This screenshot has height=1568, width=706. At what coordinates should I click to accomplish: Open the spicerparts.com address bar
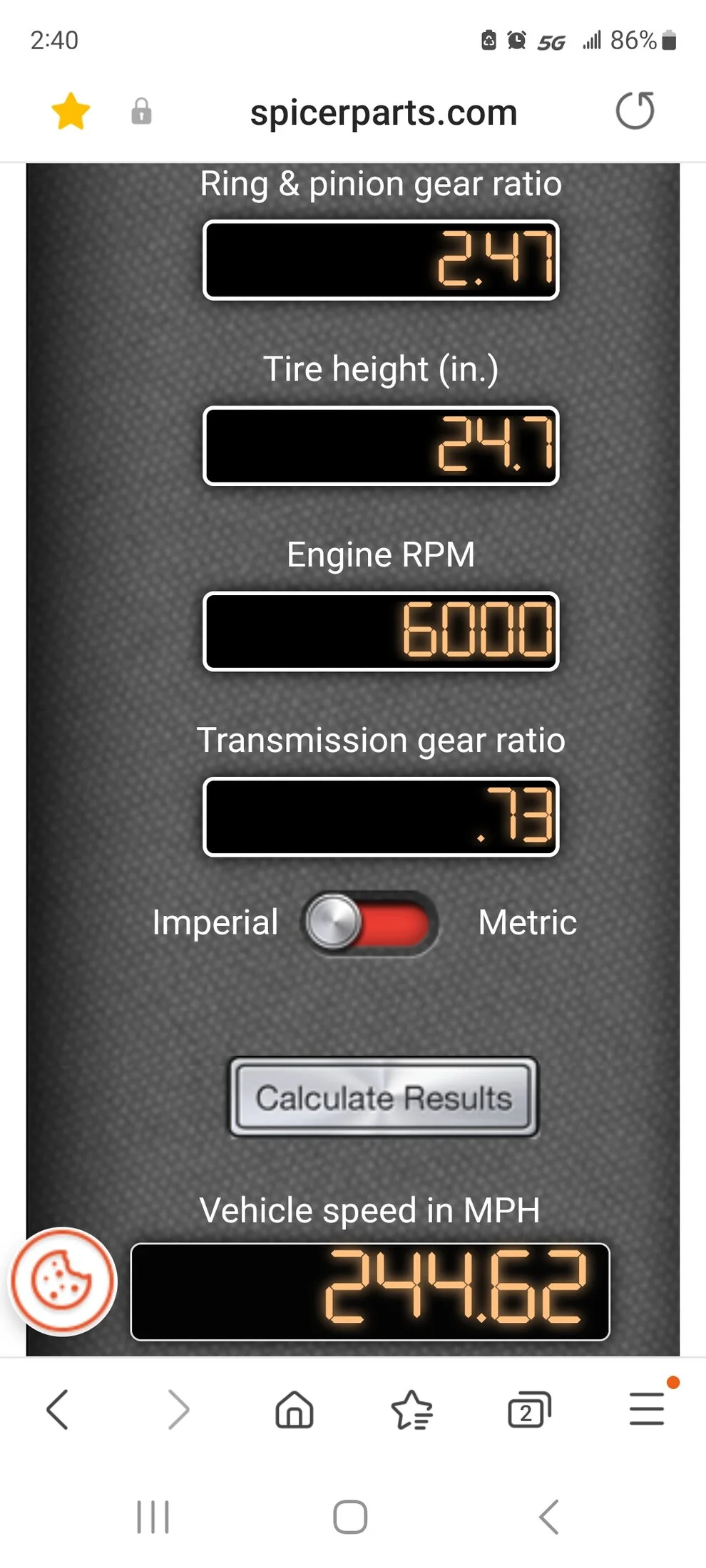383,113
